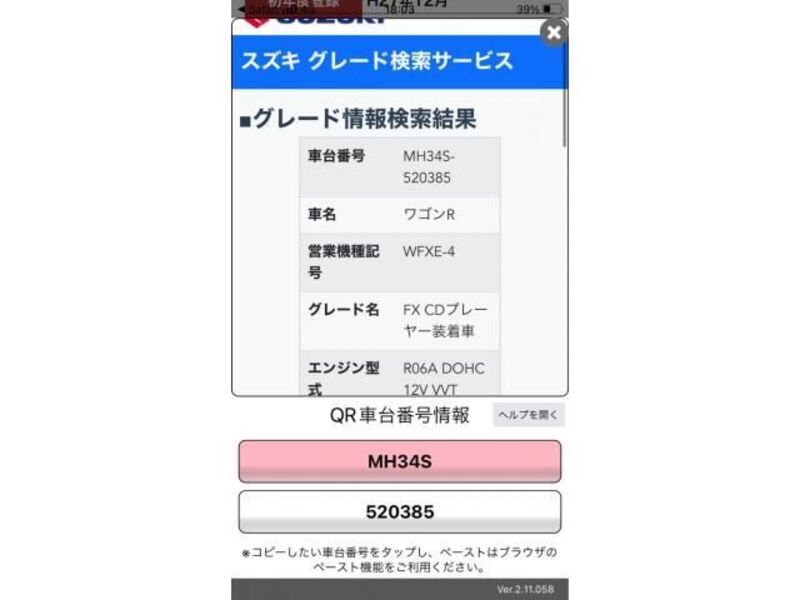Viewport: 800px width, 600px height.
Task: Copy the 520385 chassis number
Action: click(x=399, y=512)
